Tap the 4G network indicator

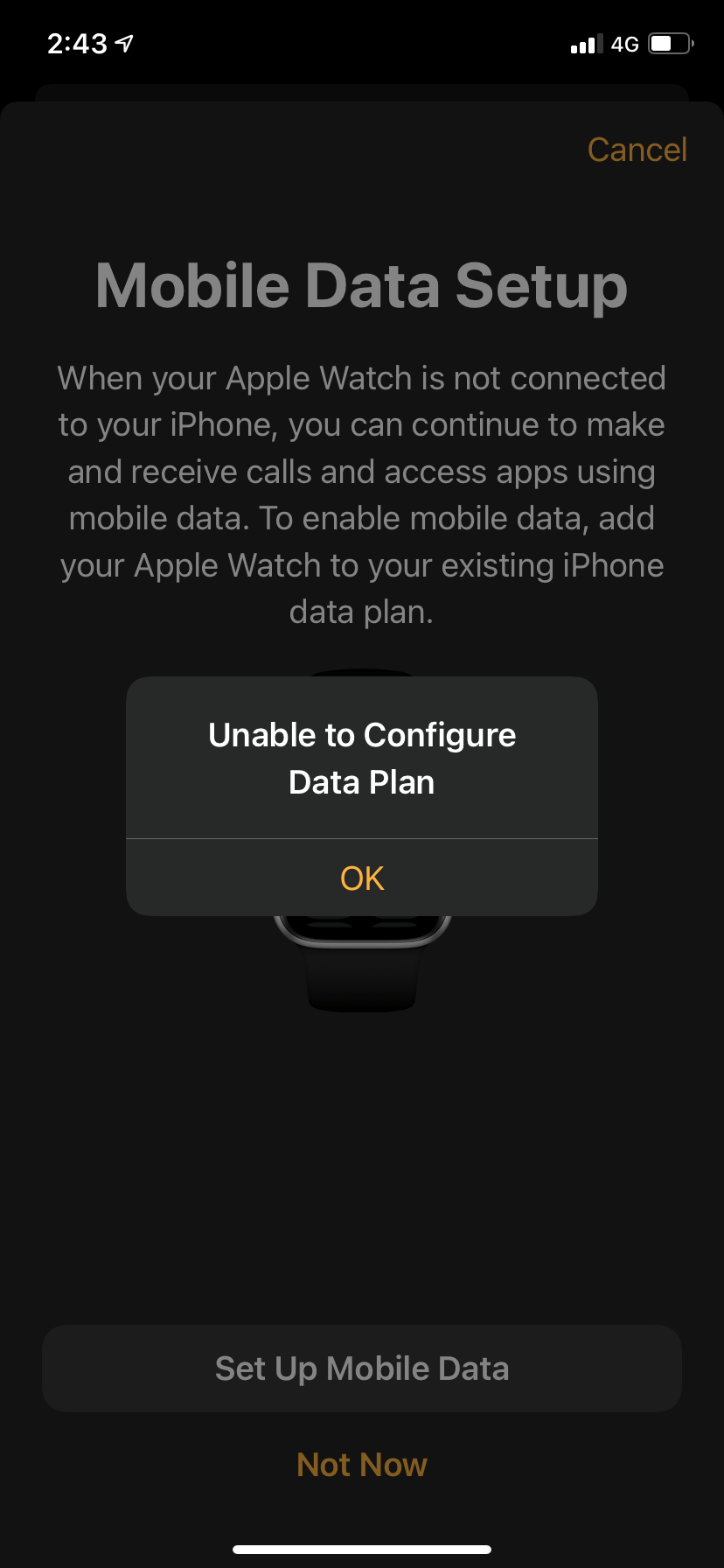[x=625, y=43]
